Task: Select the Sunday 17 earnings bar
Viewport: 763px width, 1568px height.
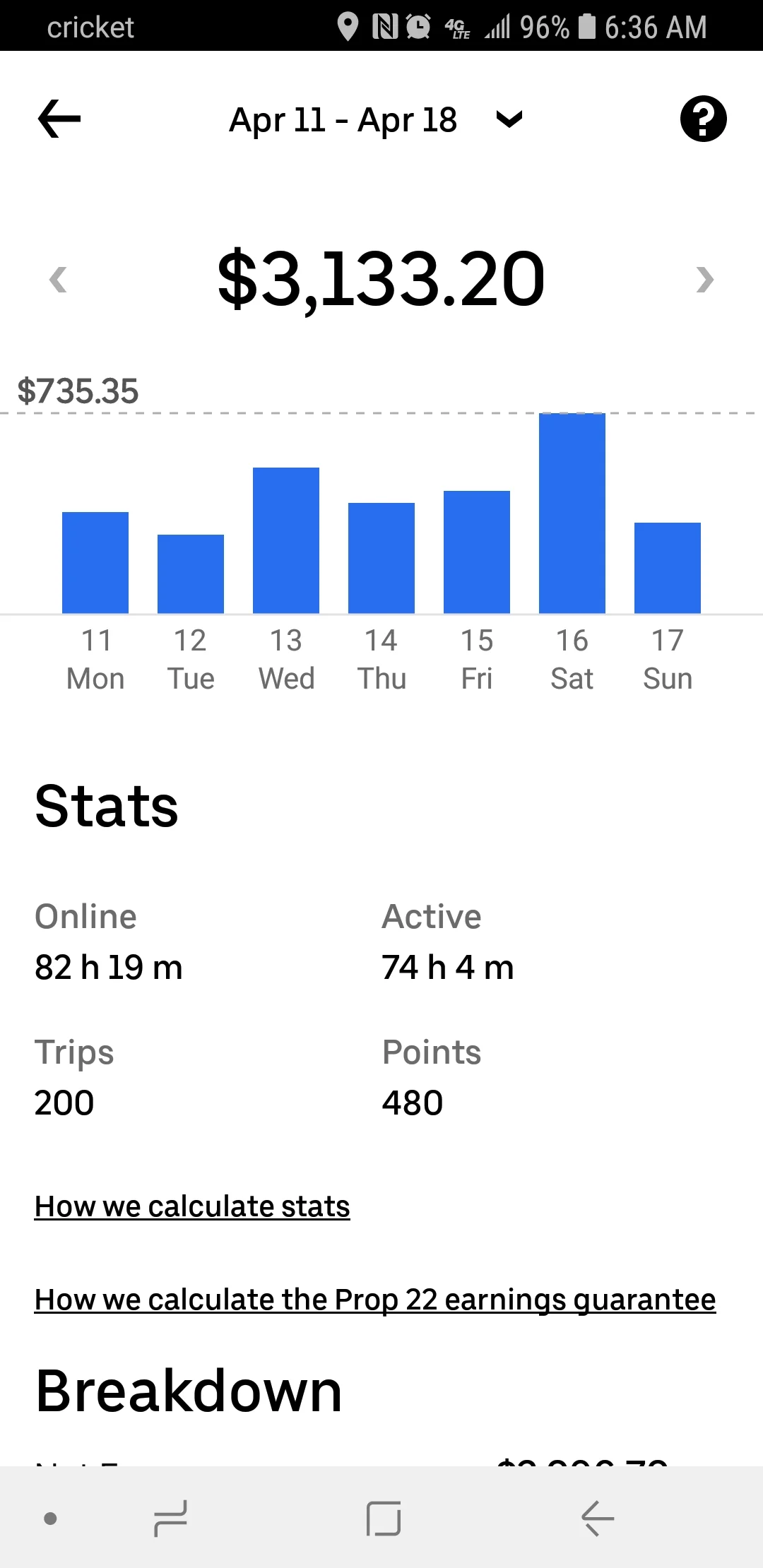Action: pos(668,568)
